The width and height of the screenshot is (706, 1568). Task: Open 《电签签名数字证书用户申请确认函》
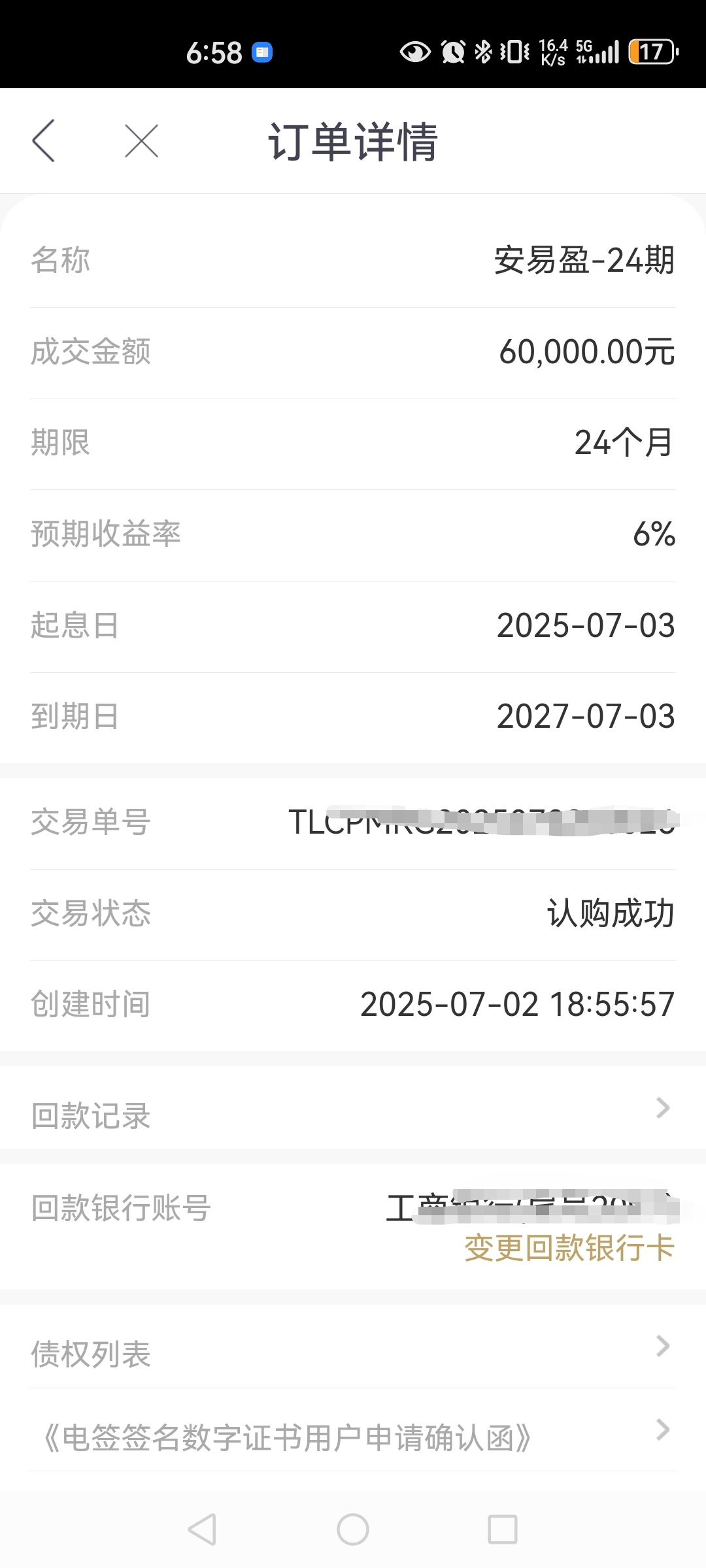353,1430
